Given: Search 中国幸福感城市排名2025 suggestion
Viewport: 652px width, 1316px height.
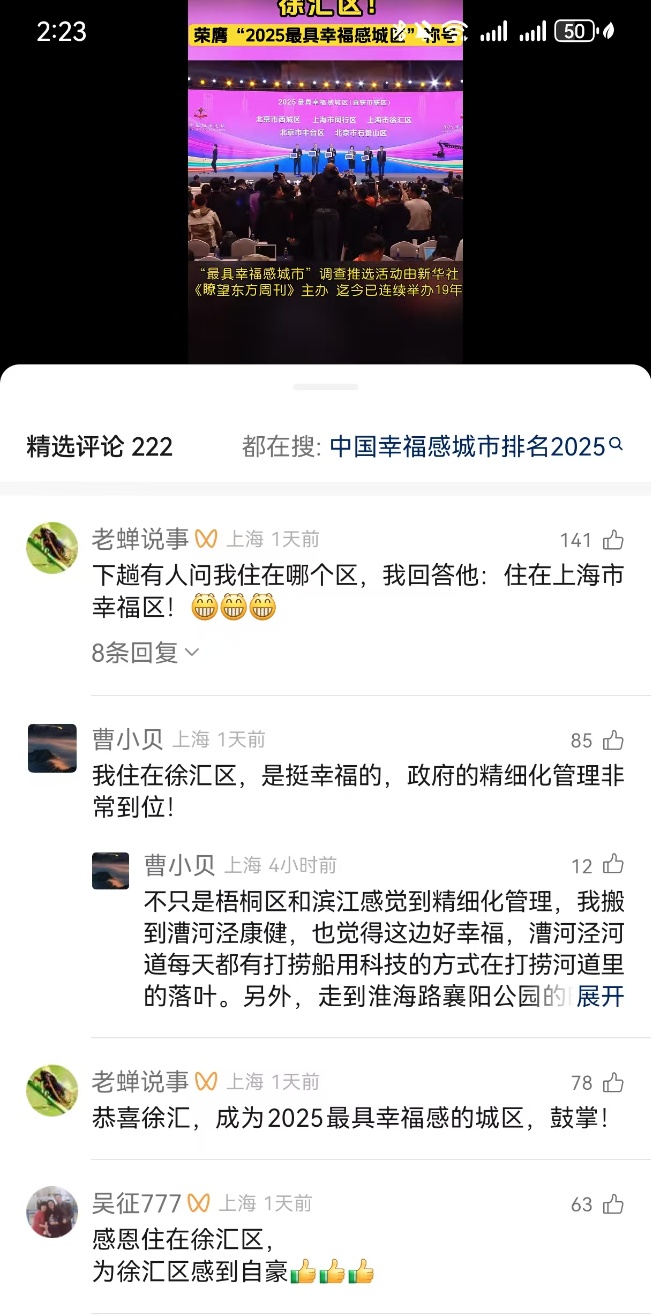Looking at the screenshot, I should coord(475,446).
